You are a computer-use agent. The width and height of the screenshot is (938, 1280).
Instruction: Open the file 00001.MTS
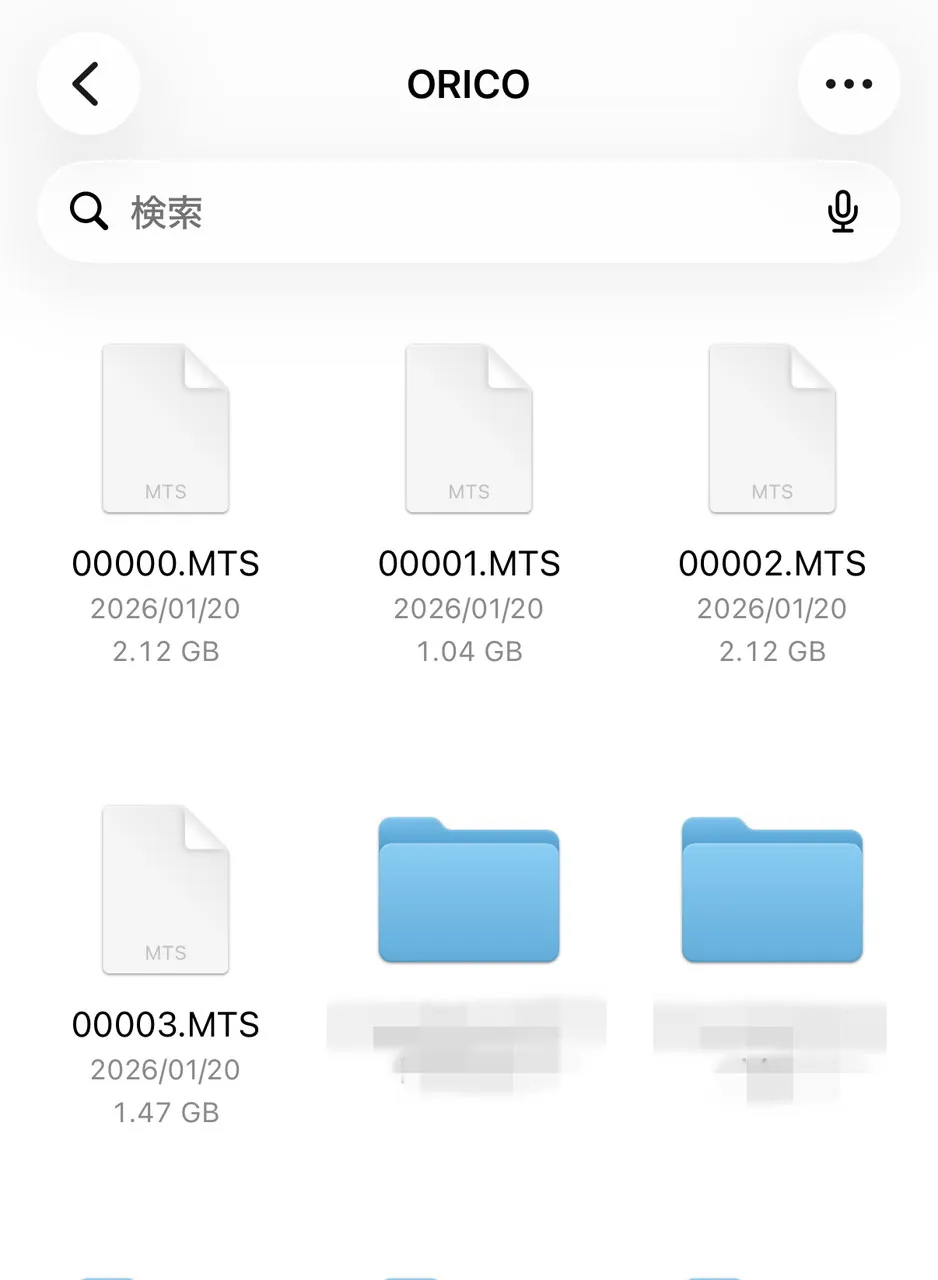coord(468,430)
